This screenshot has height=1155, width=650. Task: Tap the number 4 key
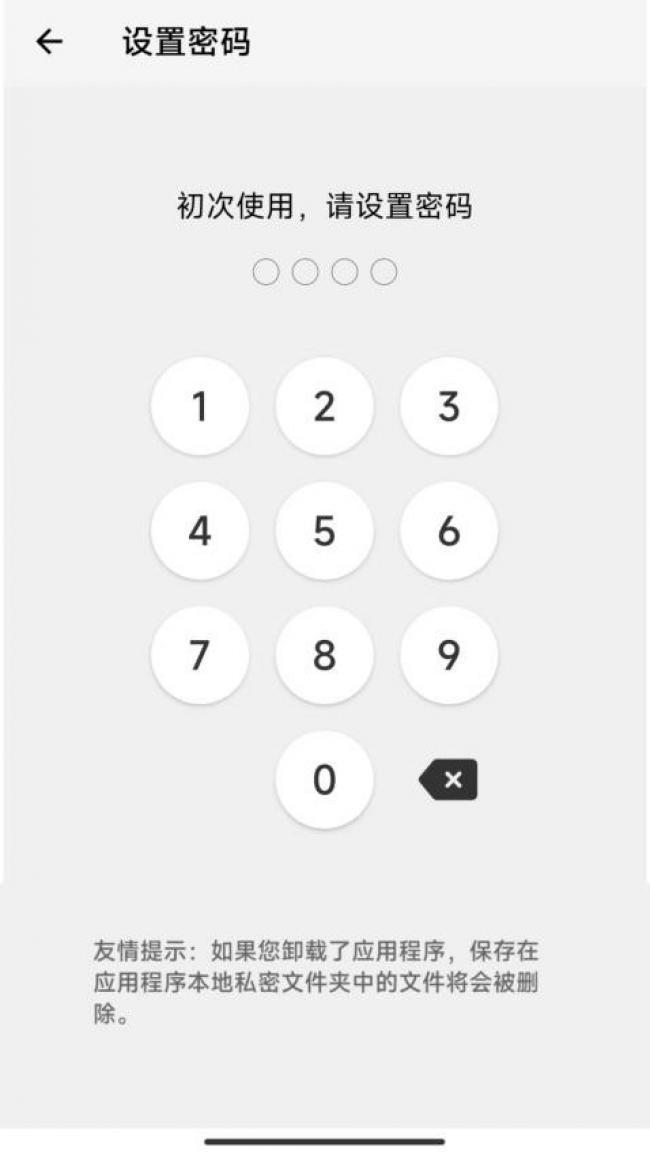[x=200, y=531]
